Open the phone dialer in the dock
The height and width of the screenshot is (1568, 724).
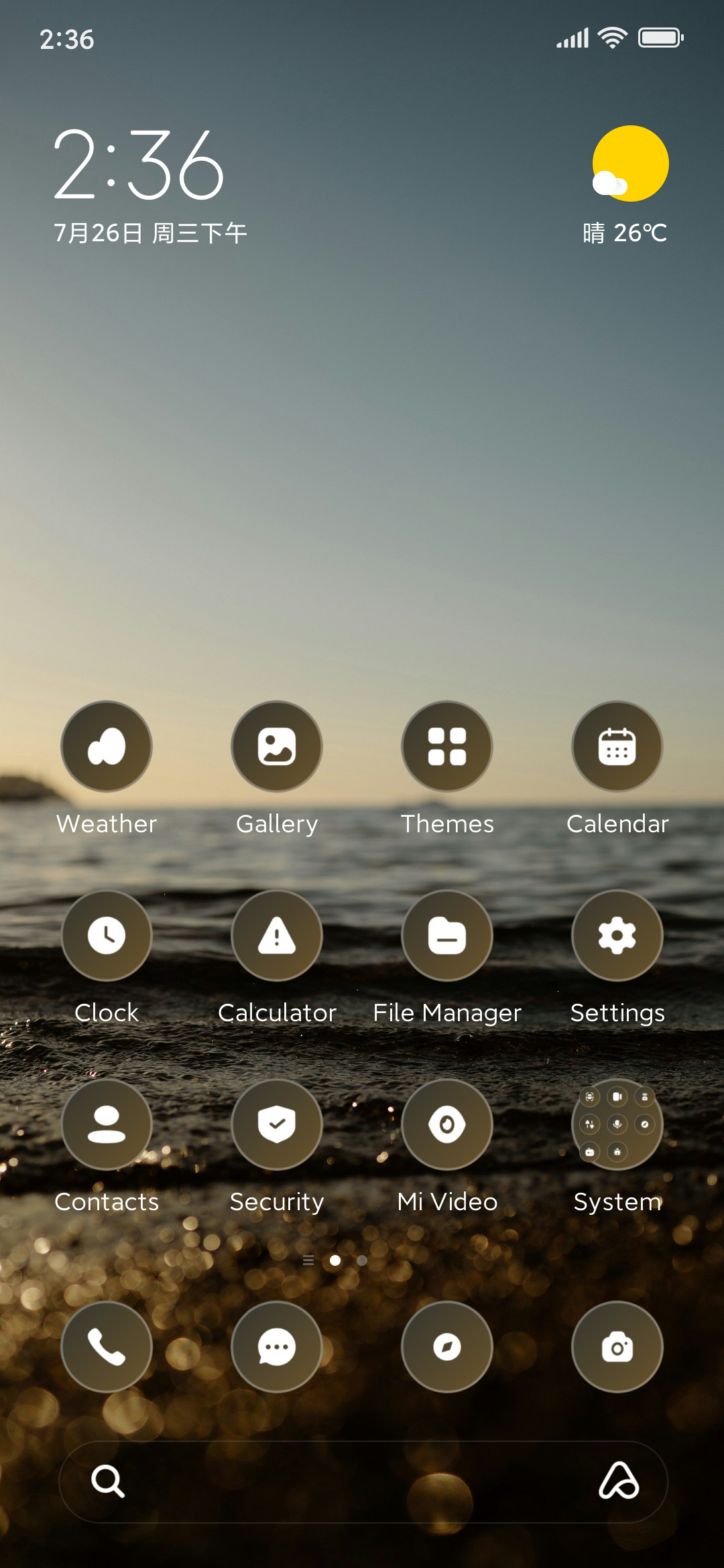(x=107, y=1347)
